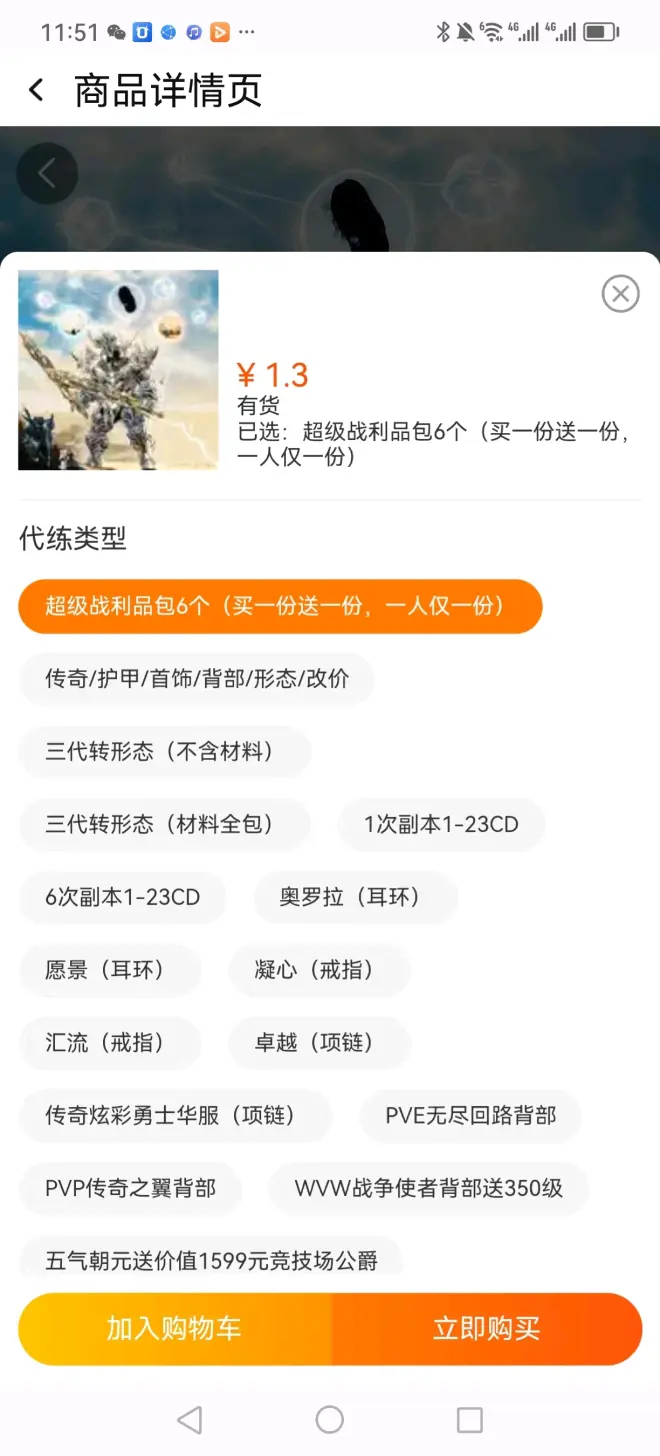The width and height of the screenshot is (660, 1456).
Task: Select 三代转形态（不含材料）
Action: (x=165, y=752)
